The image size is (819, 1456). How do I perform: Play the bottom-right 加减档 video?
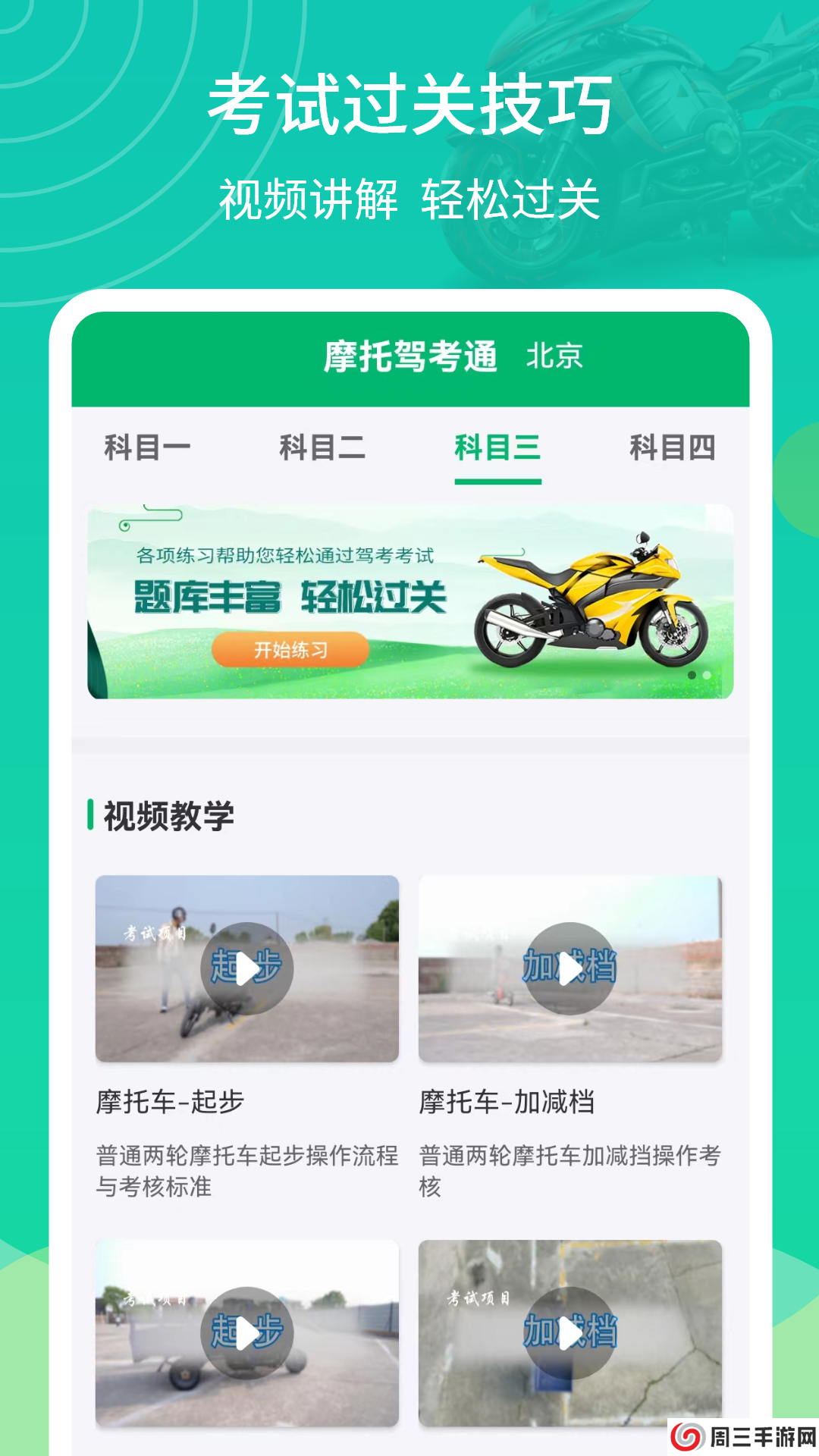570,1333
